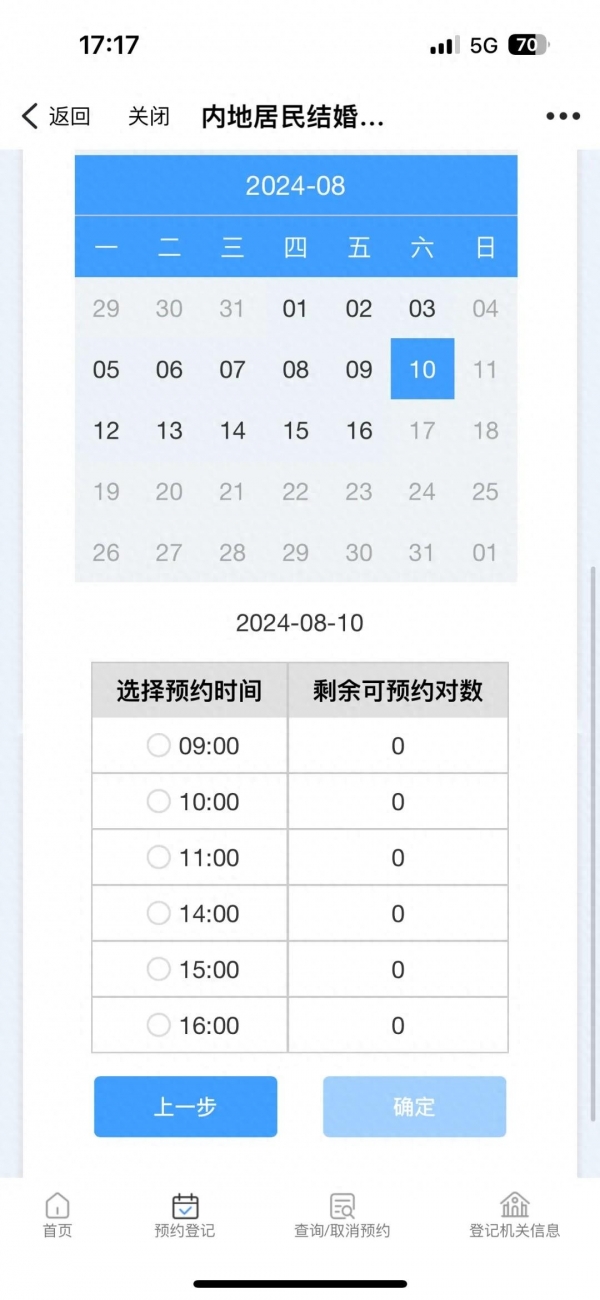The width and height of the screenshot is (600, 1300).
Task: Choose August 16 on the calendar
Action: [359, 431]
